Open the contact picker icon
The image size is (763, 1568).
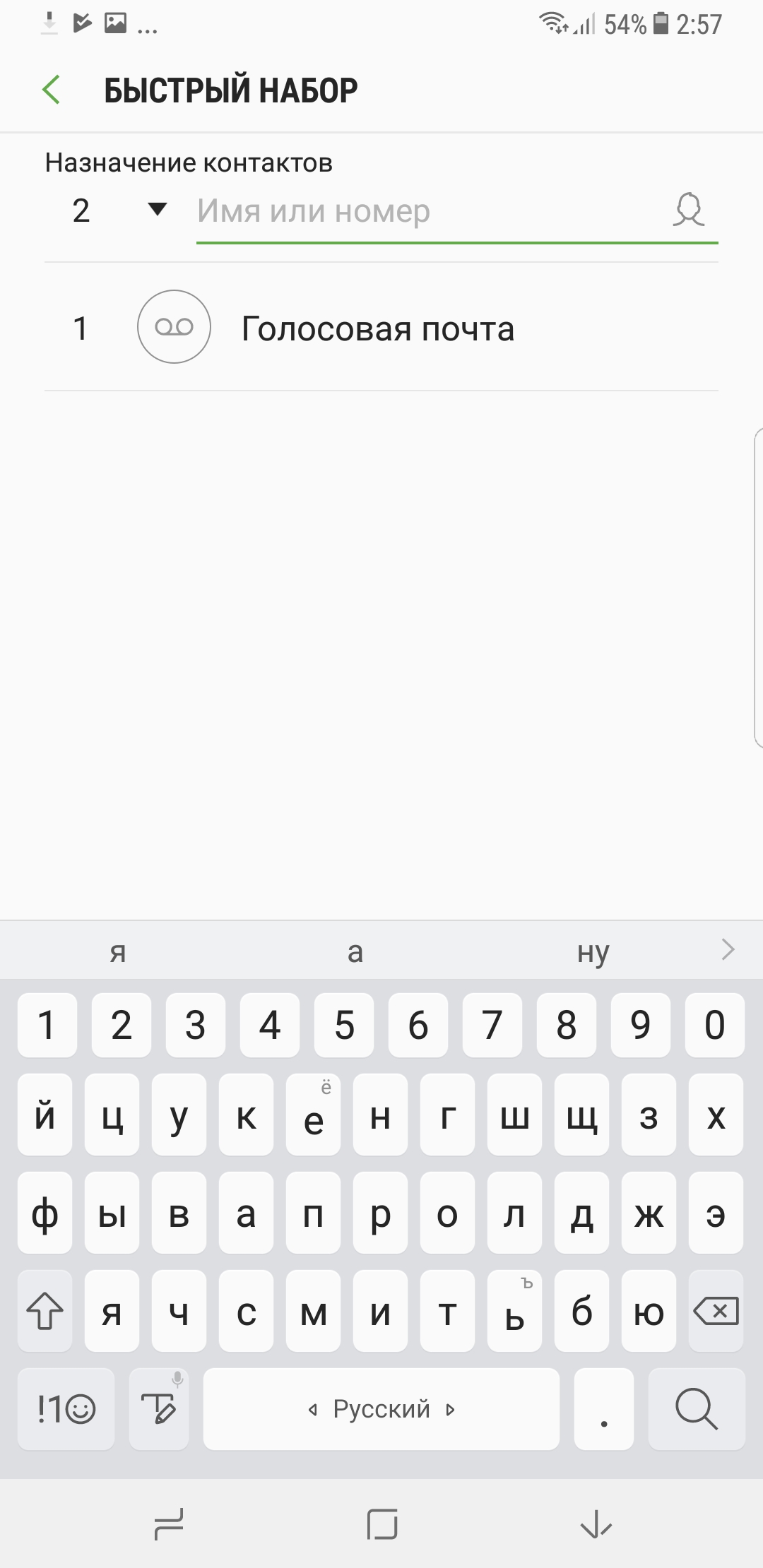tap(689, 210)
